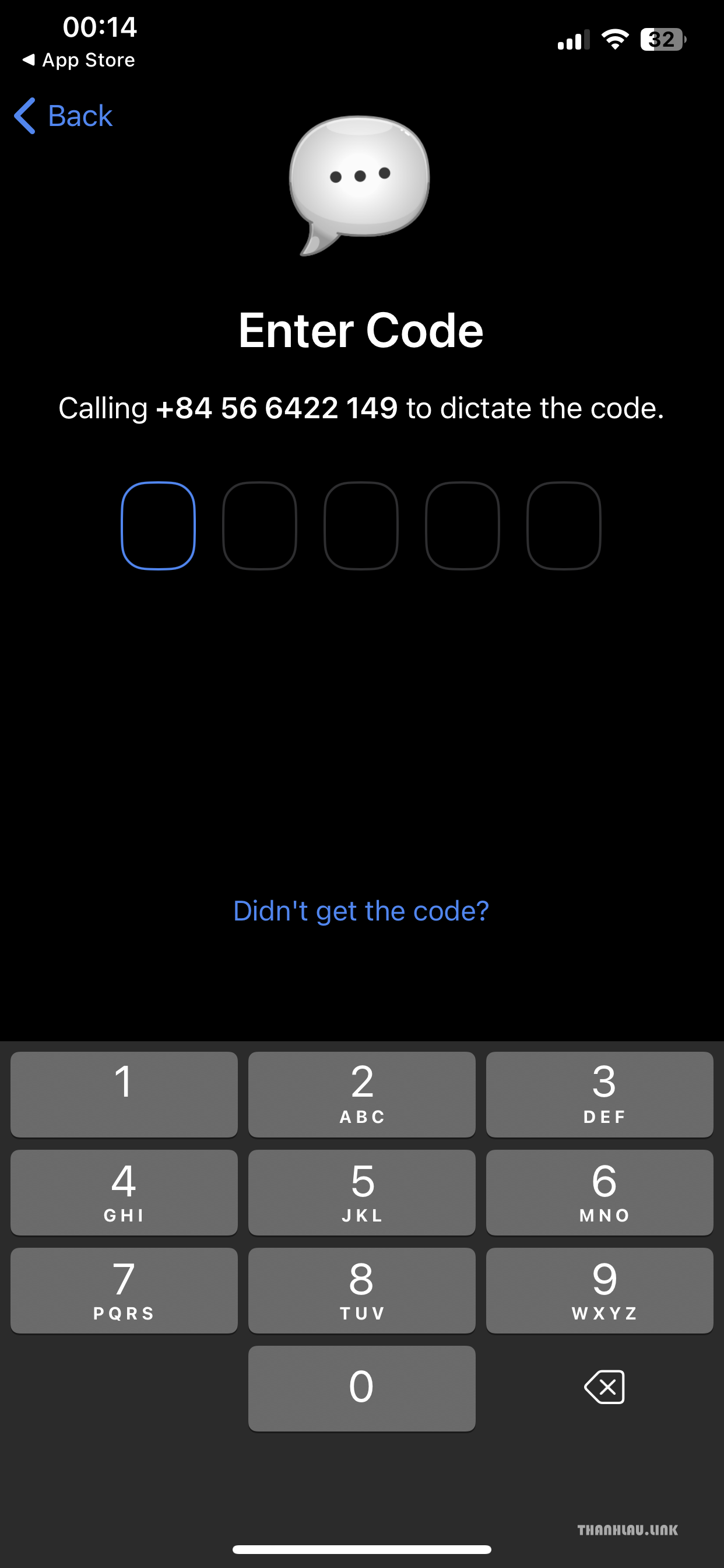Delete last digit with backspace key
The image size is (724, 1568).
(604, 1387)
